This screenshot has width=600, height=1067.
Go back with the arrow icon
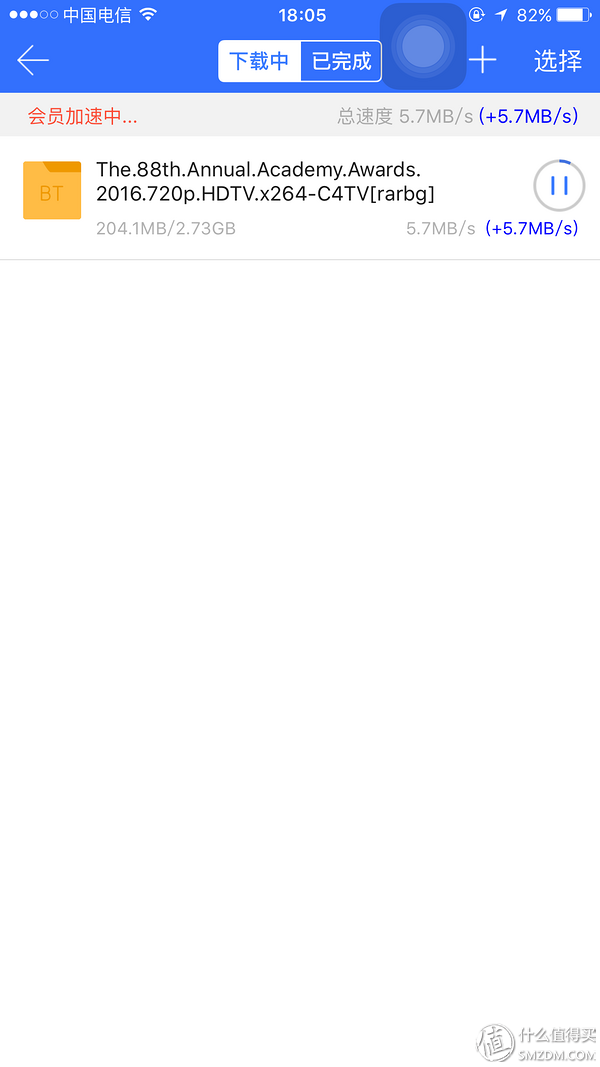[x=33, y=61]
